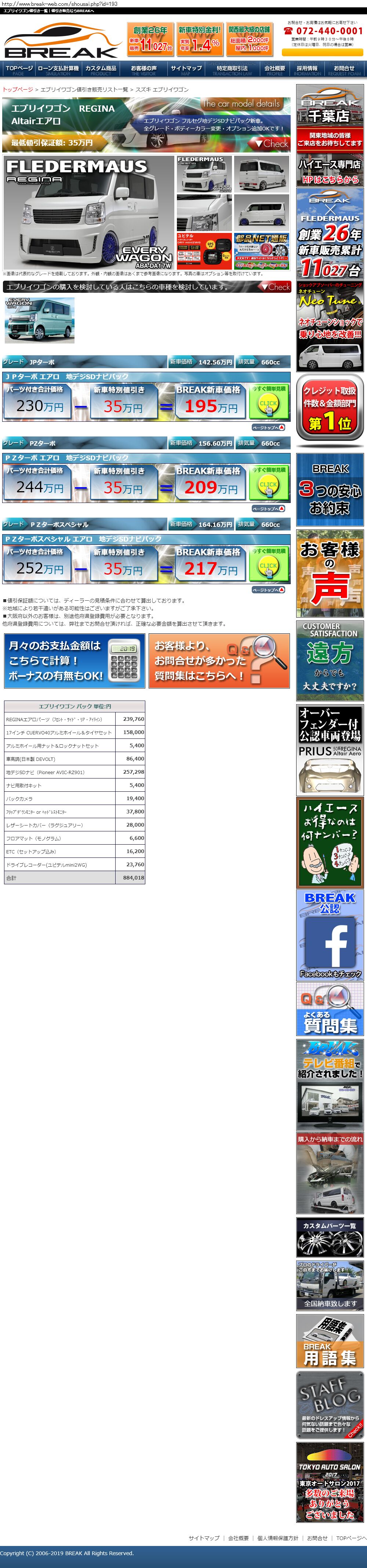Request a quick quote for PZターボ エアロ

269,483
